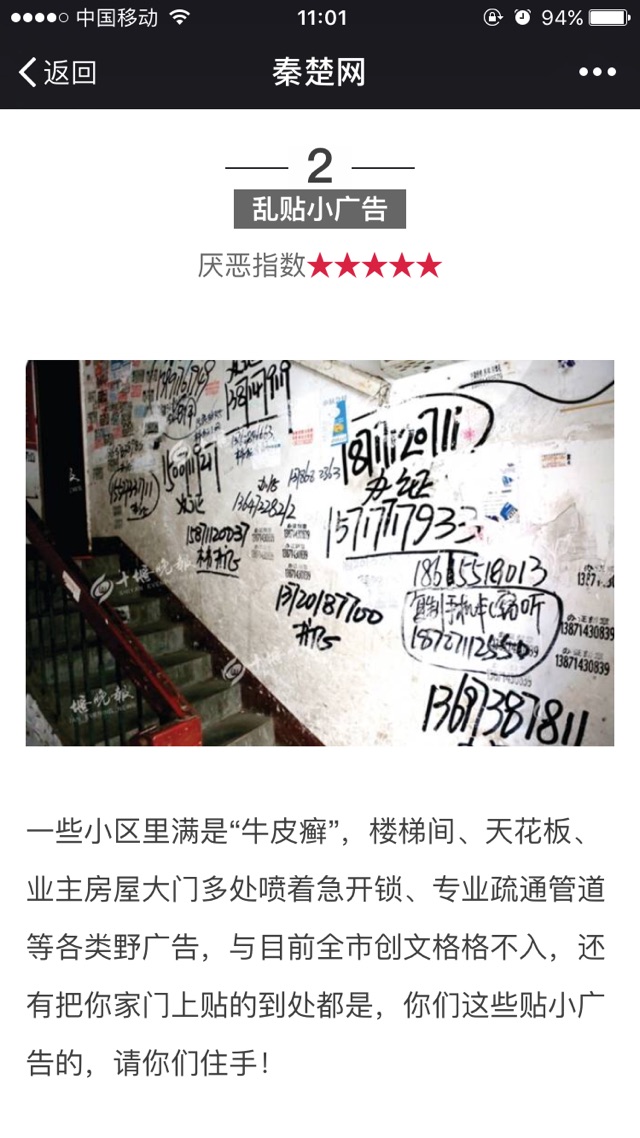Screen dimensions: 640x1138
Task: Open the three-dot overflow menu
Action: [x=597, y=72]
